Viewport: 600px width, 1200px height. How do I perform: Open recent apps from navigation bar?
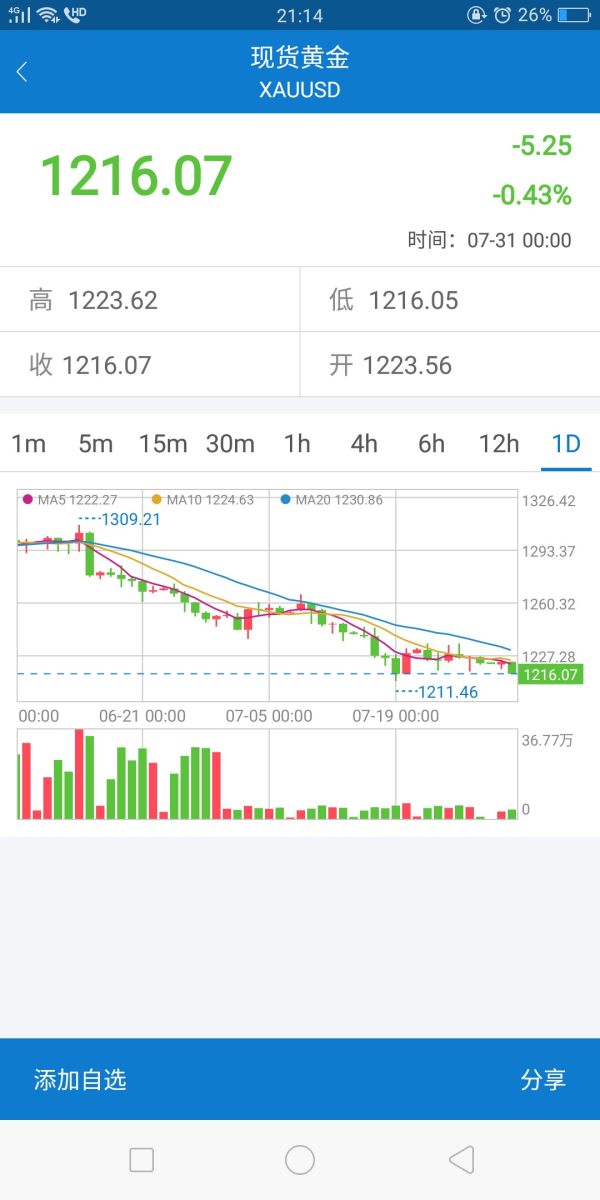click(x=142, y=1160)
